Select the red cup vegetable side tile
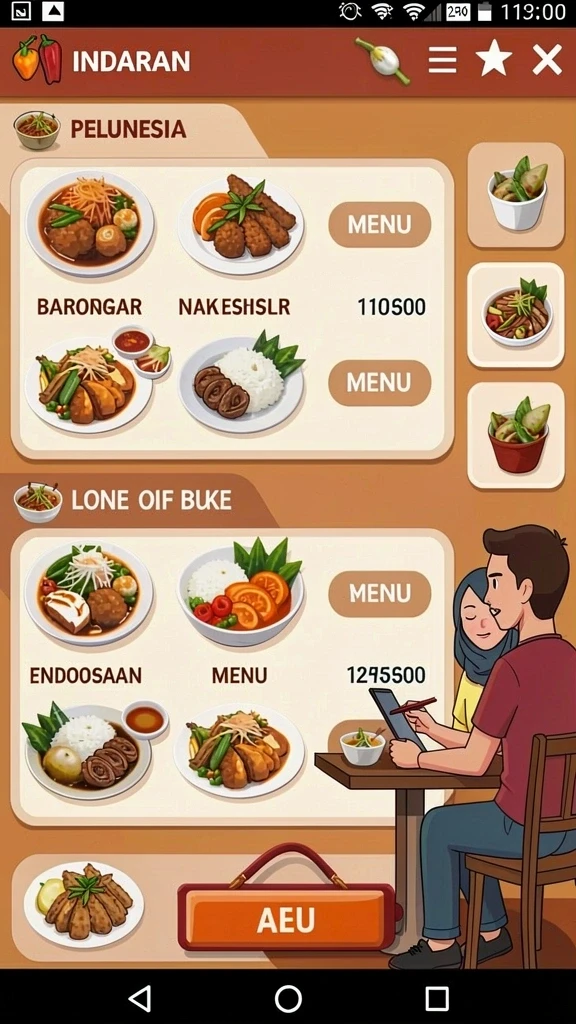This screenshot has width=576, height=1024. 516,435
